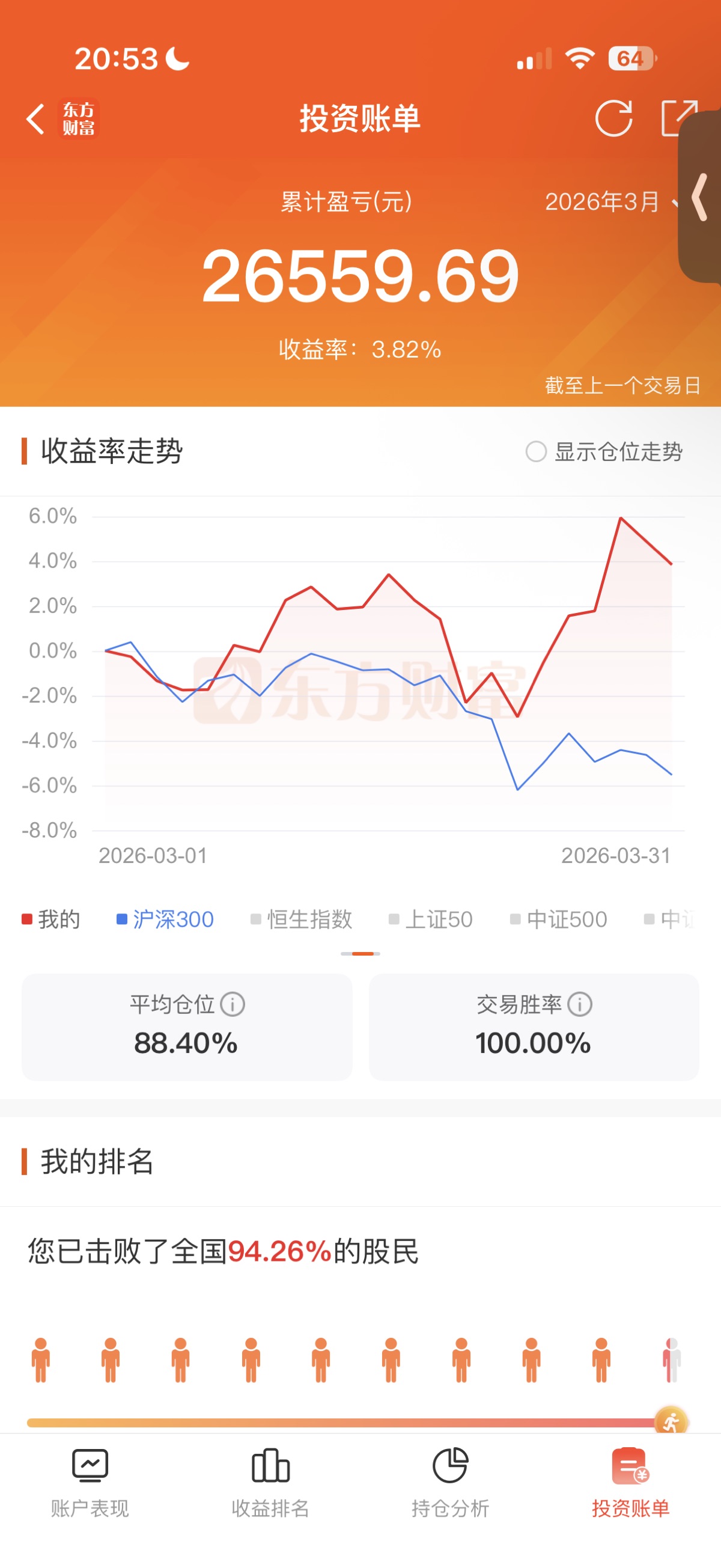Open info icon next to 交易胜率
721x1568 pixels.
click(x=580, y=1004)
